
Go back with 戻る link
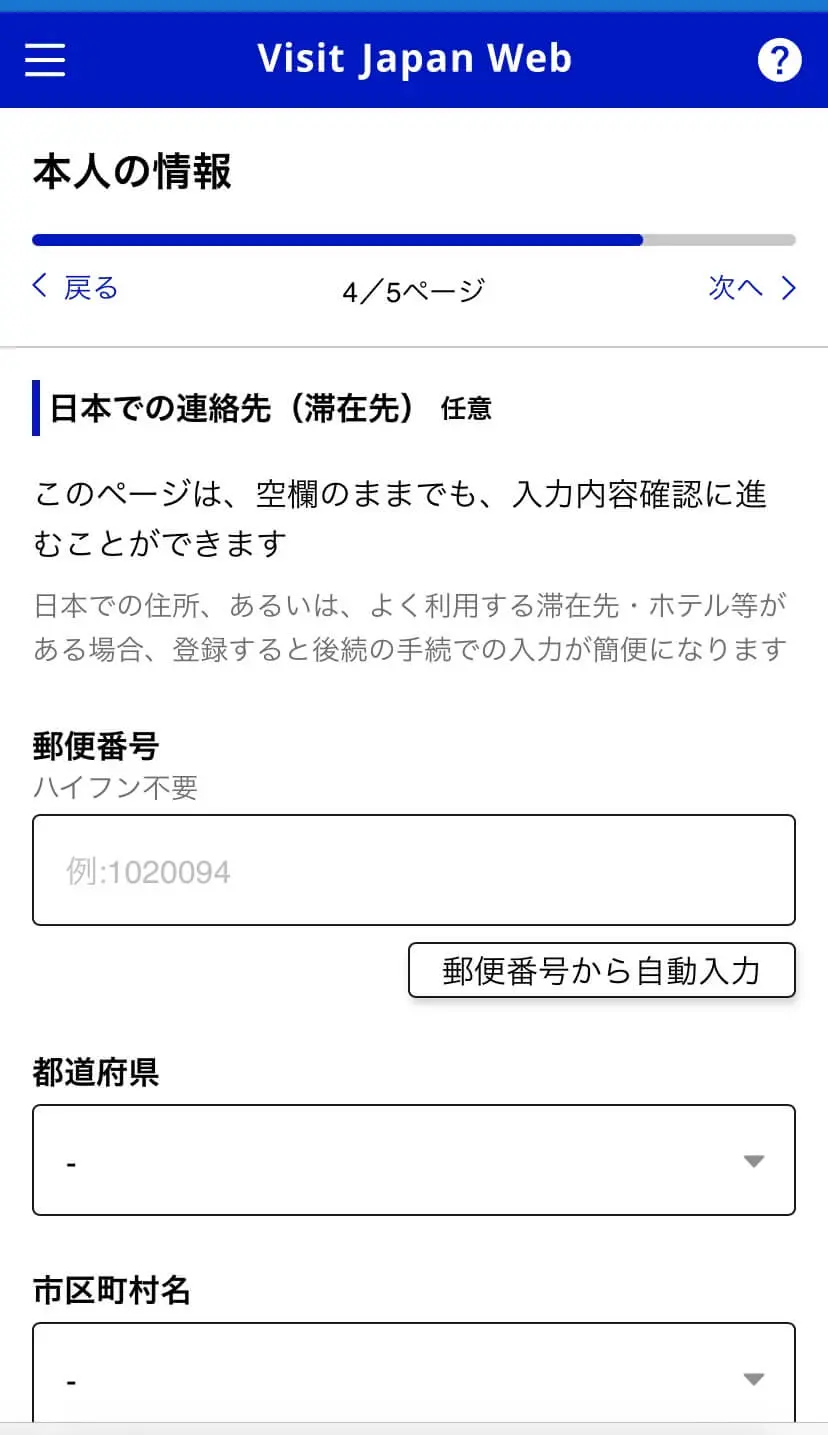point(76,288)
